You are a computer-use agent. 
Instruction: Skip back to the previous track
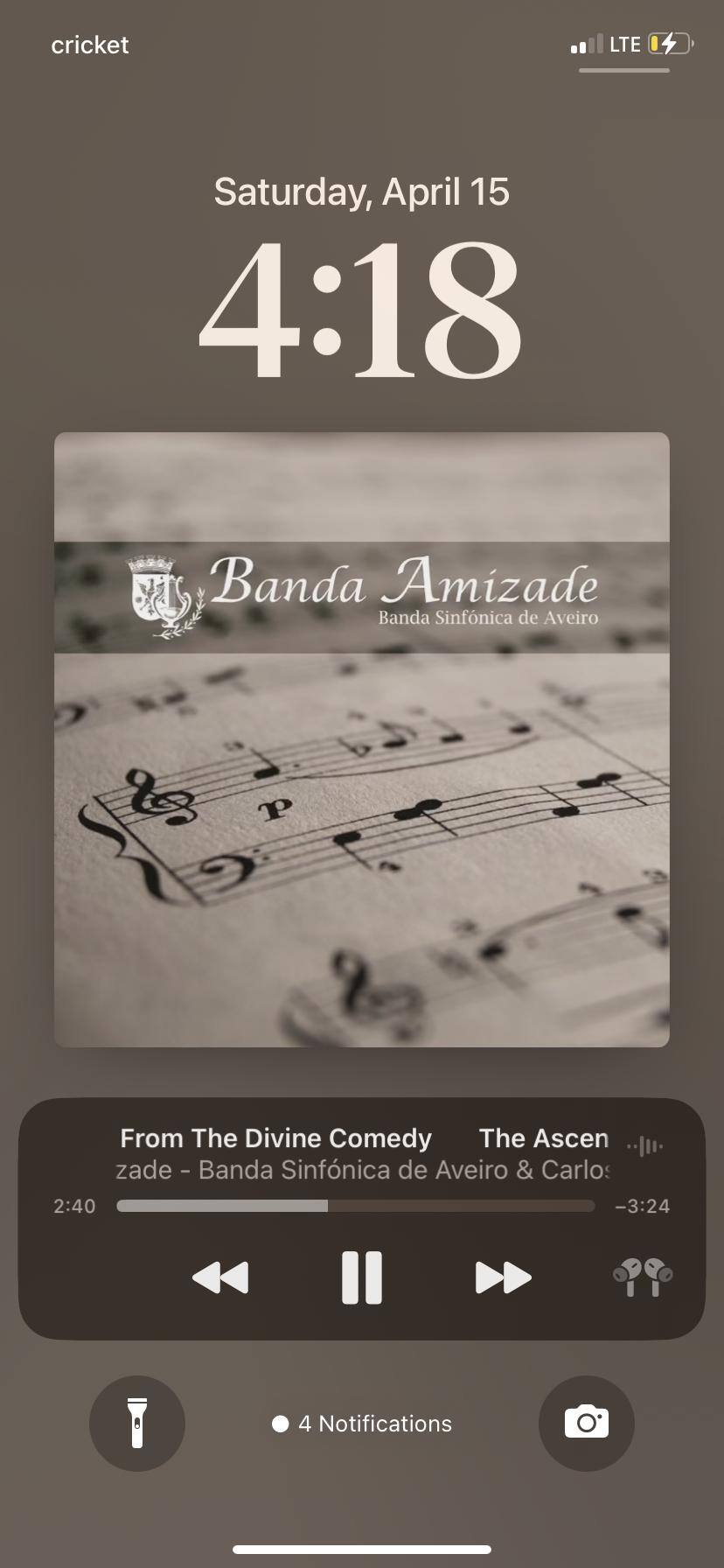(x=220, y=1277)
